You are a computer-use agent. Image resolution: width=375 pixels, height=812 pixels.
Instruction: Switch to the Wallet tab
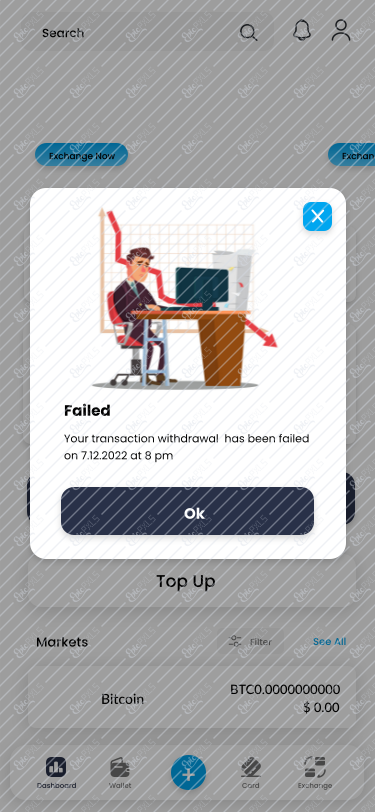(120, 772)
